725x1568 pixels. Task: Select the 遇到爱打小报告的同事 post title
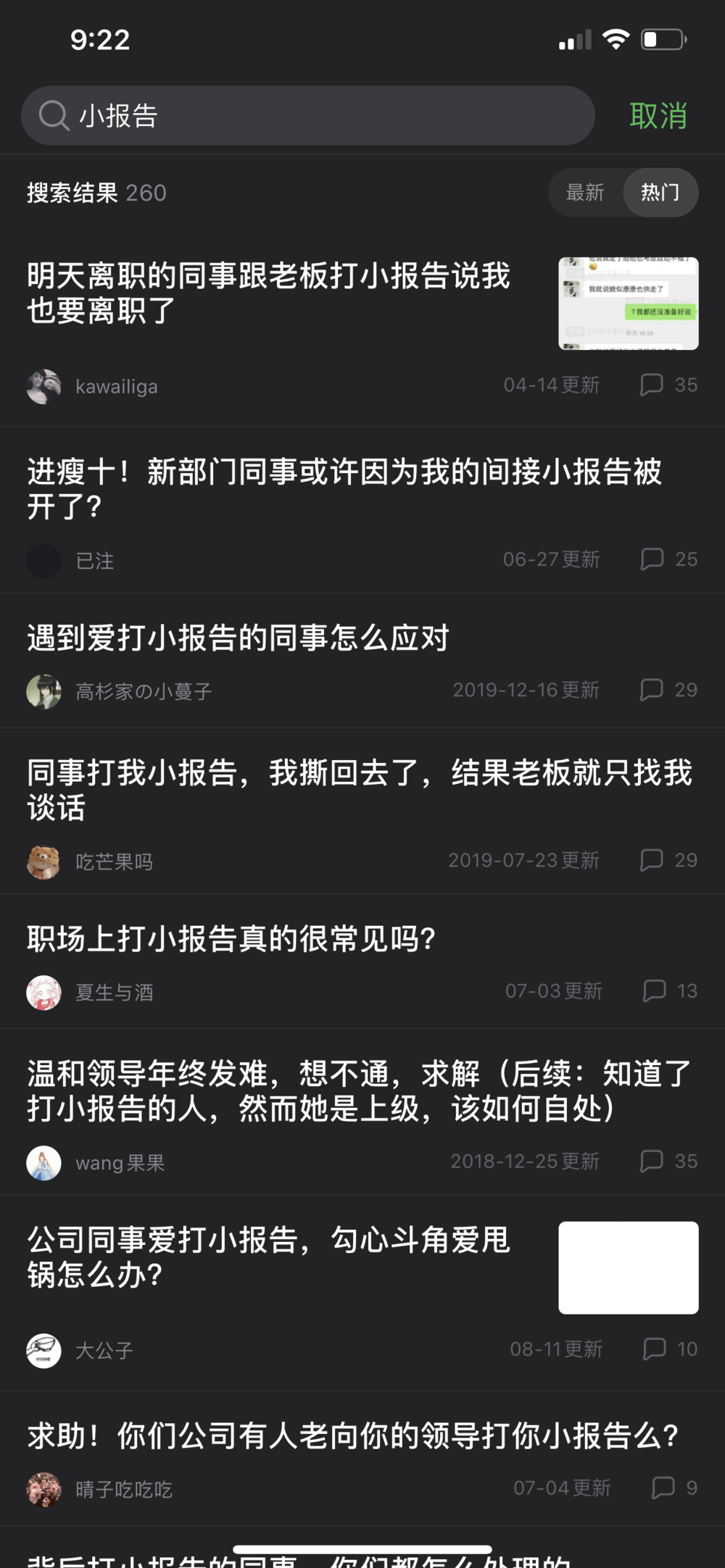(x=239, y=638)
